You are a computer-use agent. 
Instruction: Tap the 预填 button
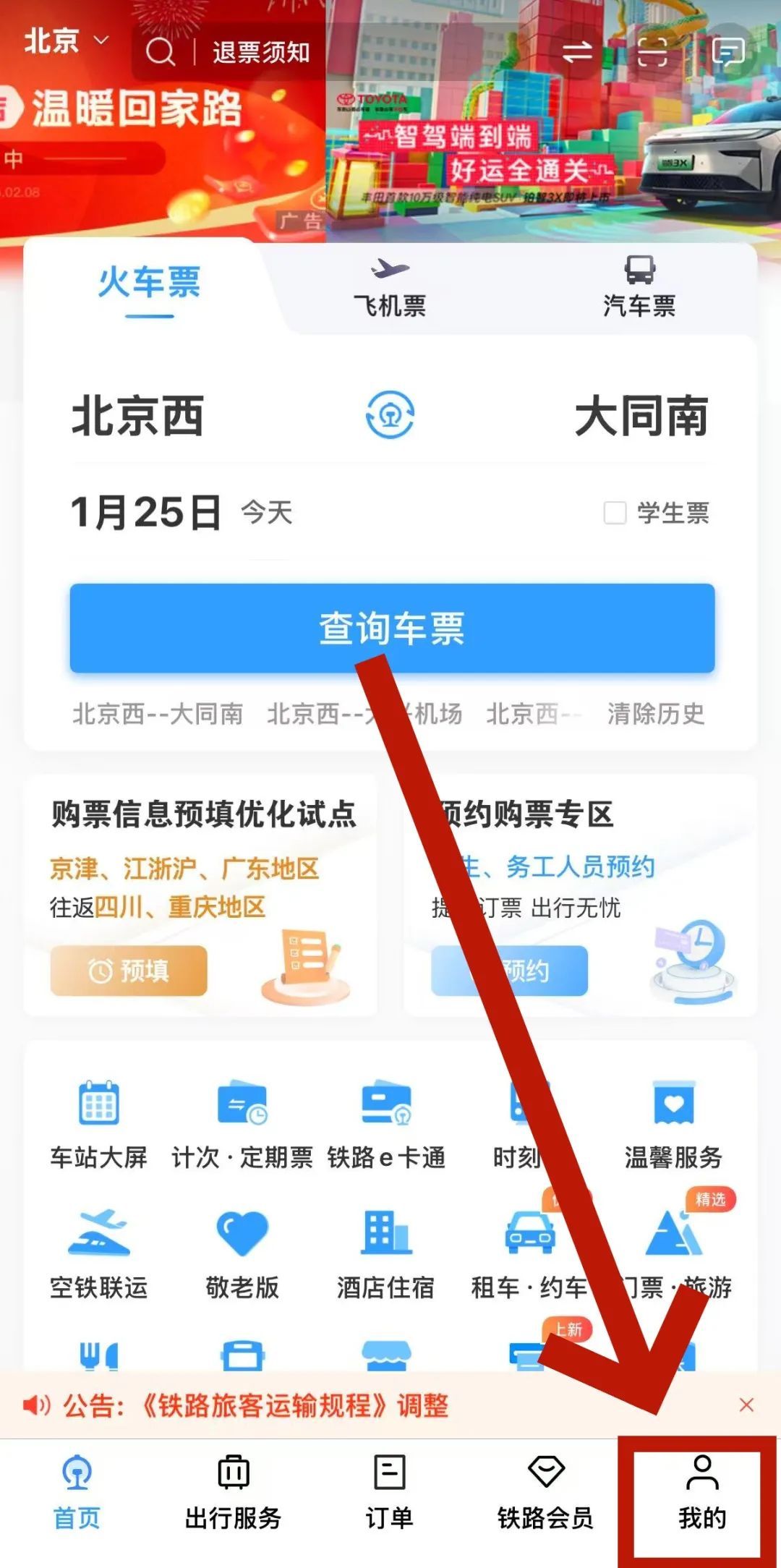pyautogui.click(x=129, y=970)
